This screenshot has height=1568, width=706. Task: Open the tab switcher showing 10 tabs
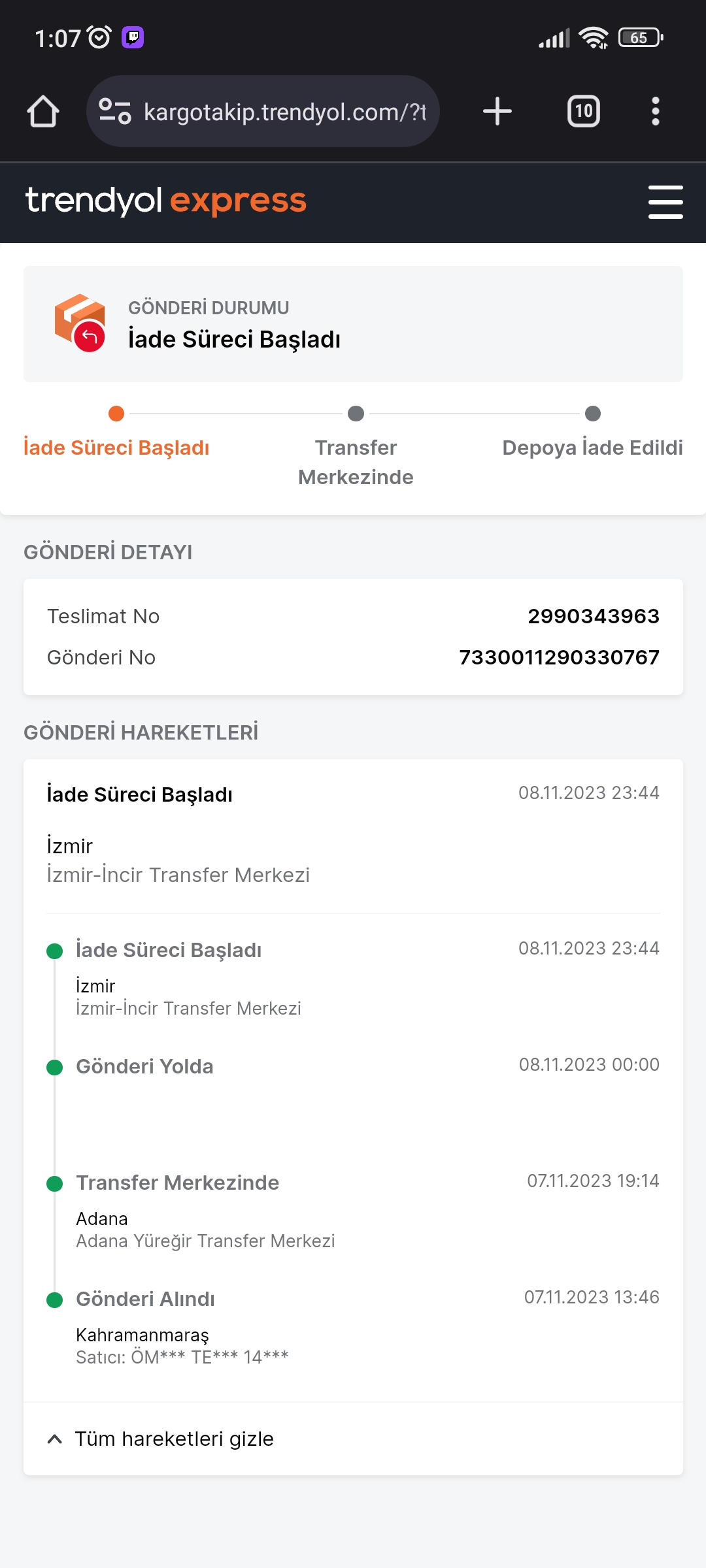(x=583, y=111)
